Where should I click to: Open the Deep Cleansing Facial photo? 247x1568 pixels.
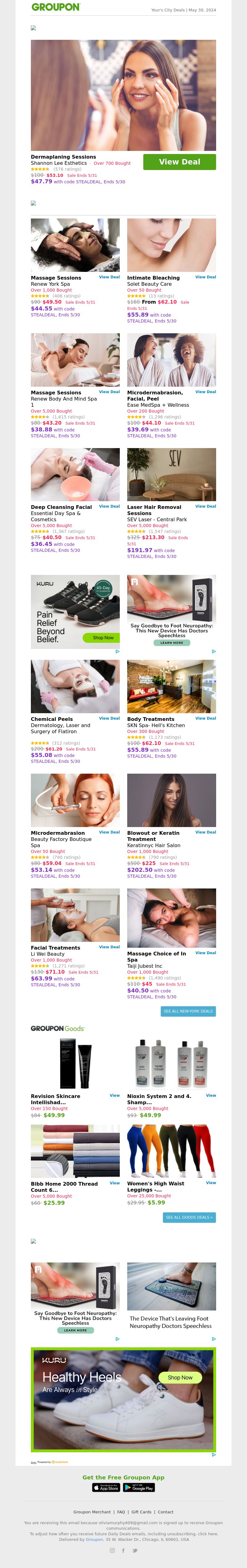pos(75,475)
